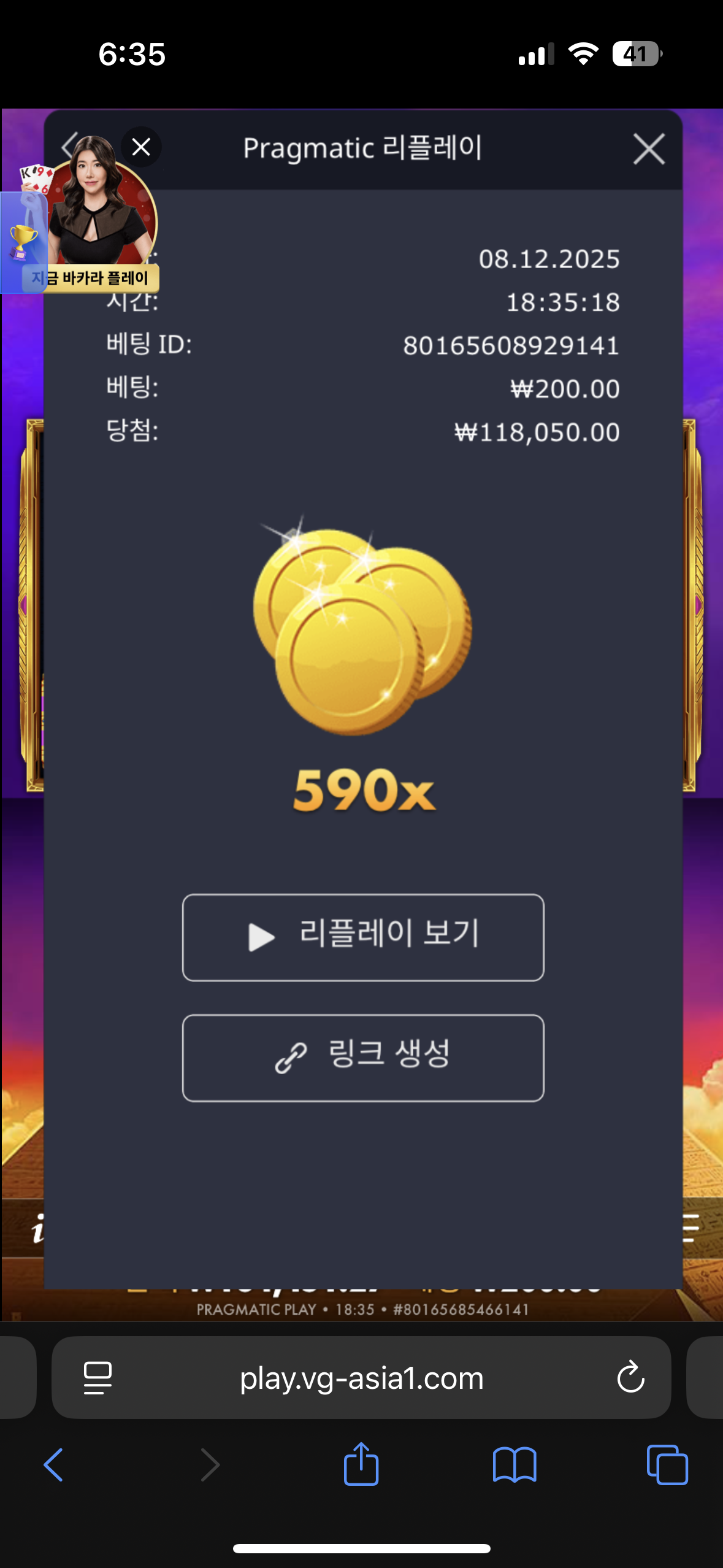723x1568 pixels.
Task: Open Safari page settings menu
Action: [98, 1378]
